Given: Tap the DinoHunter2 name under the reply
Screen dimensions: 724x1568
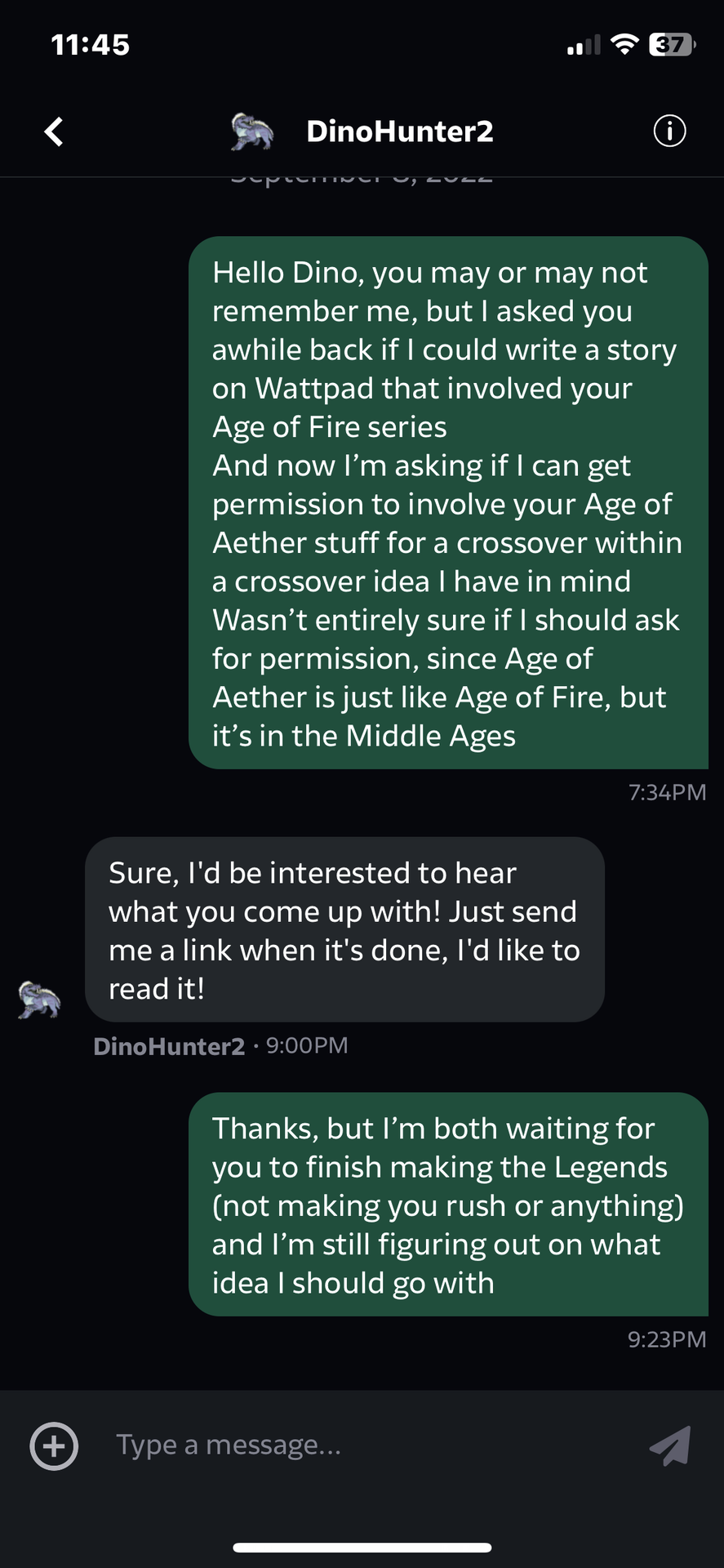Looking at the screenshot, I should click(x=169, y=1046).
